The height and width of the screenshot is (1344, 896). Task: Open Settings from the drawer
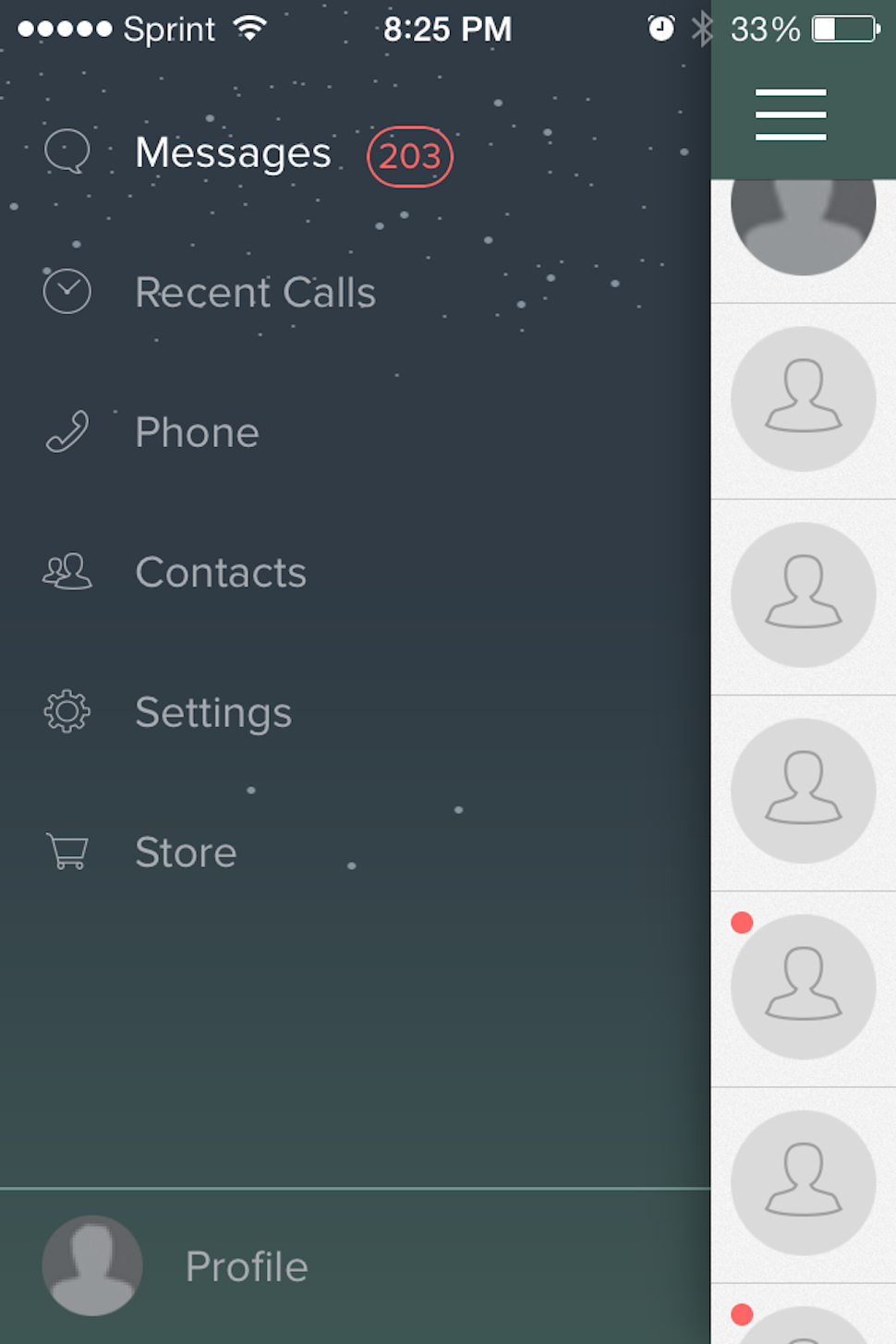point(213,712)
